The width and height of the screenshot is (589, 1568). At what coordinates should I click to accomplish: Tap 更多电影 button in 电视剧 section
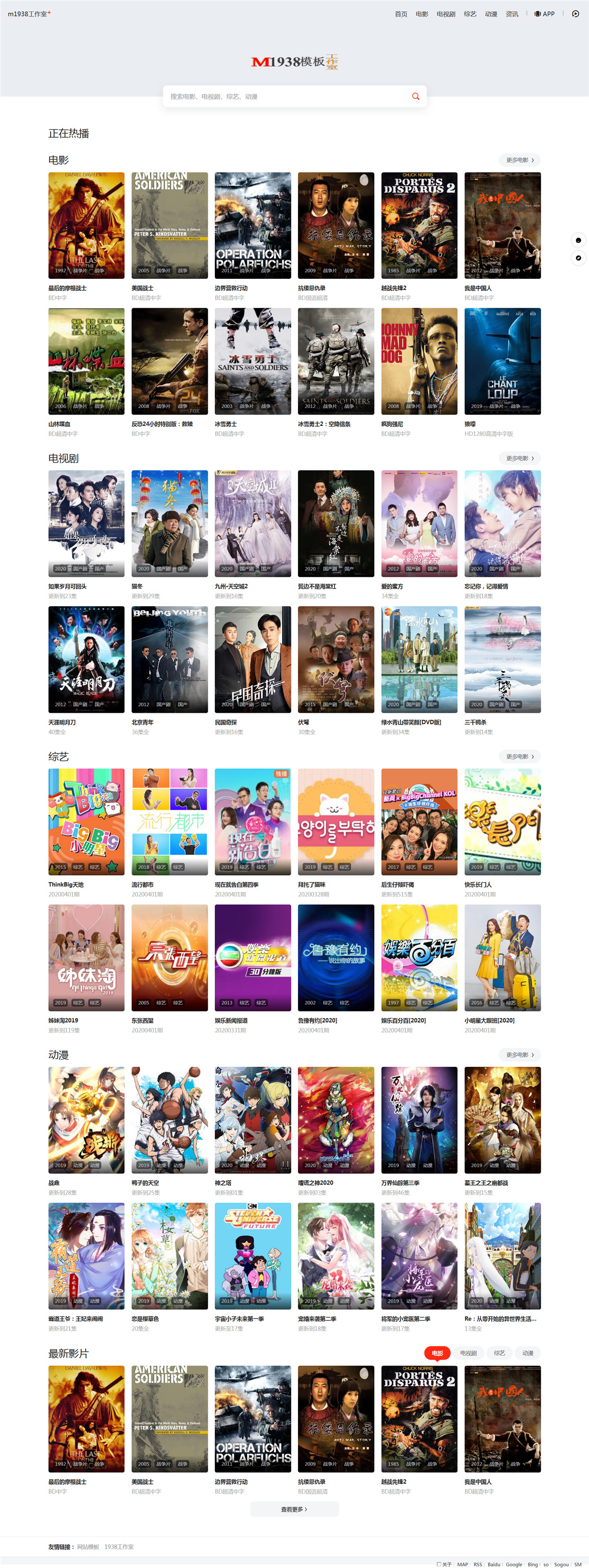pos(519,458)
